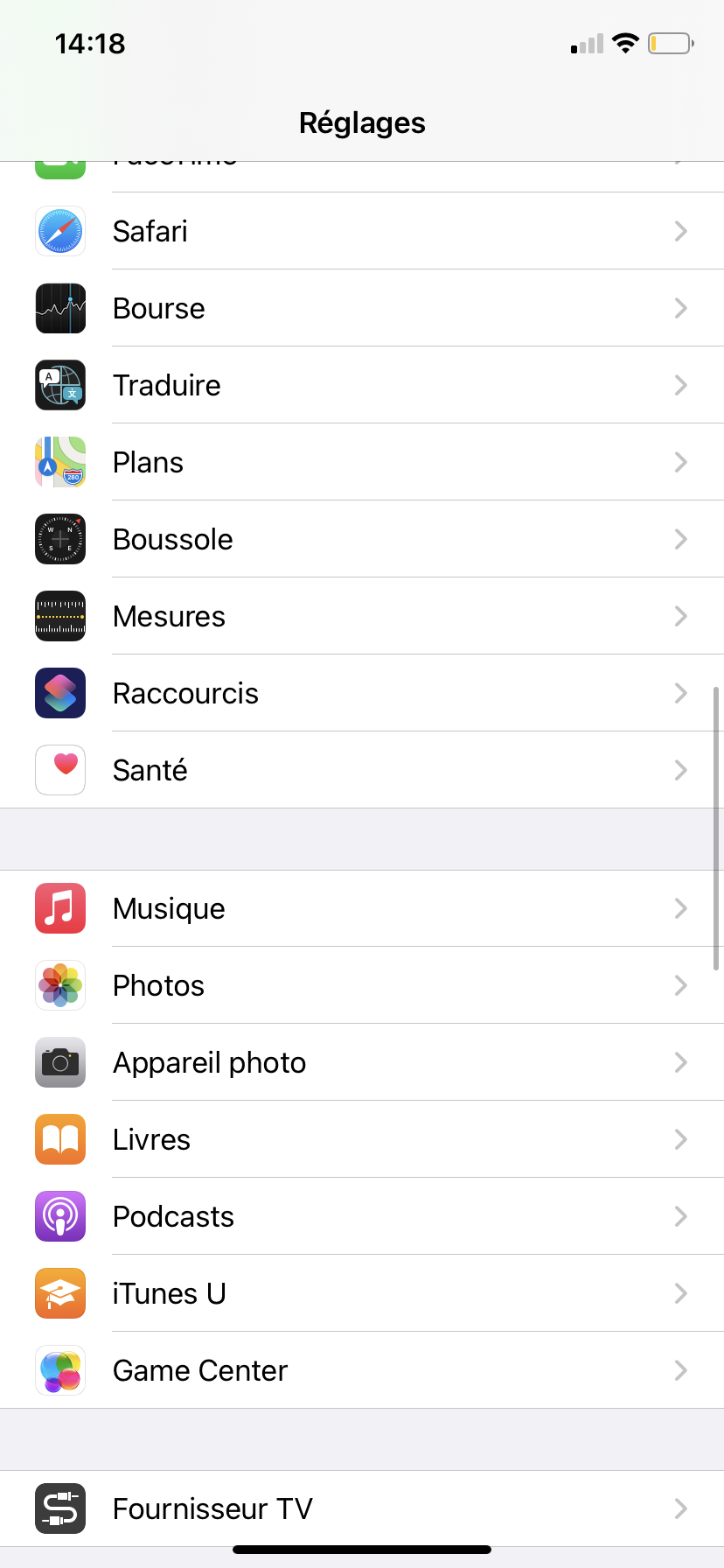Screen dimensions: 724x1568
Task: Open Photos settings
Action: point(362,985)
